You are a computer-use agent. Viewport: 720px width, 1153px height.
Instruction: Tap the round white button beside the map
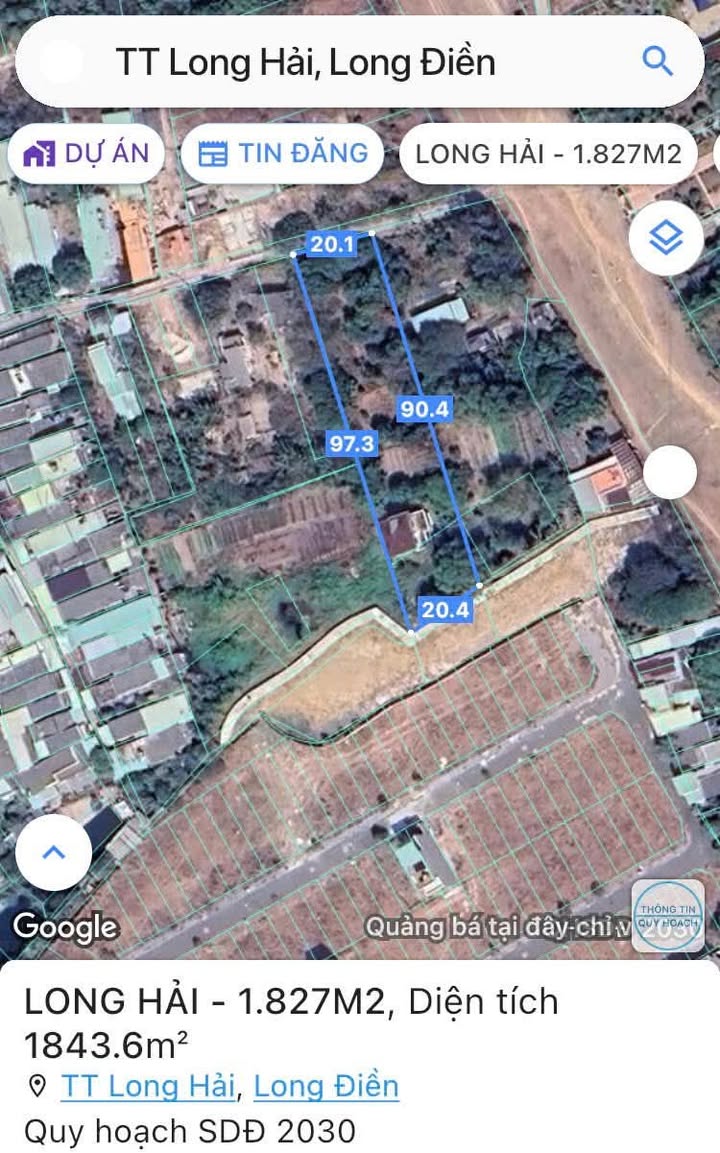(x=669, y=472)
